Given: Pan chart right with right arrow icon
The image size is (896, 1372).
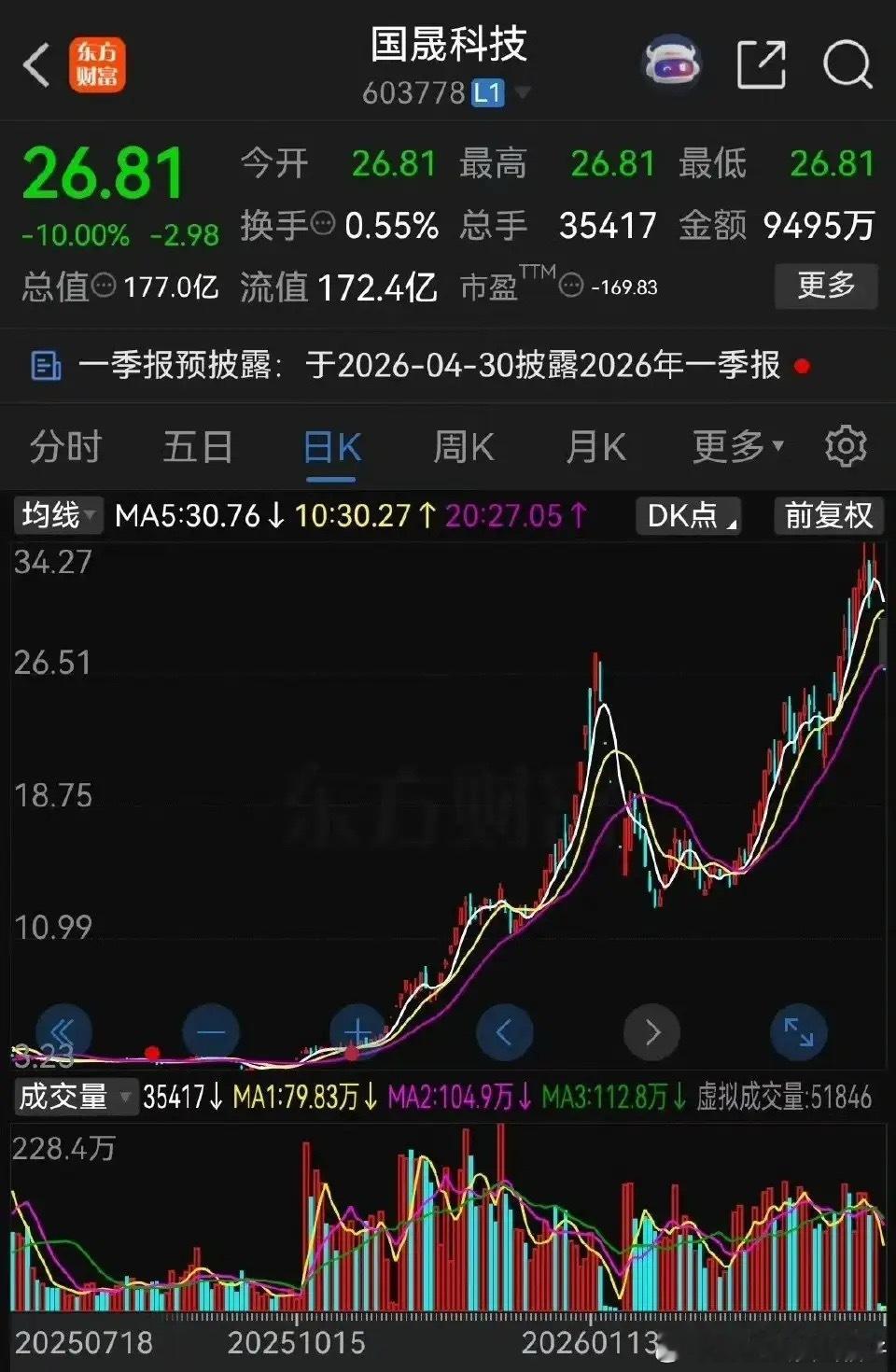Looking at the screenshot, I should tap(651, 1032).
